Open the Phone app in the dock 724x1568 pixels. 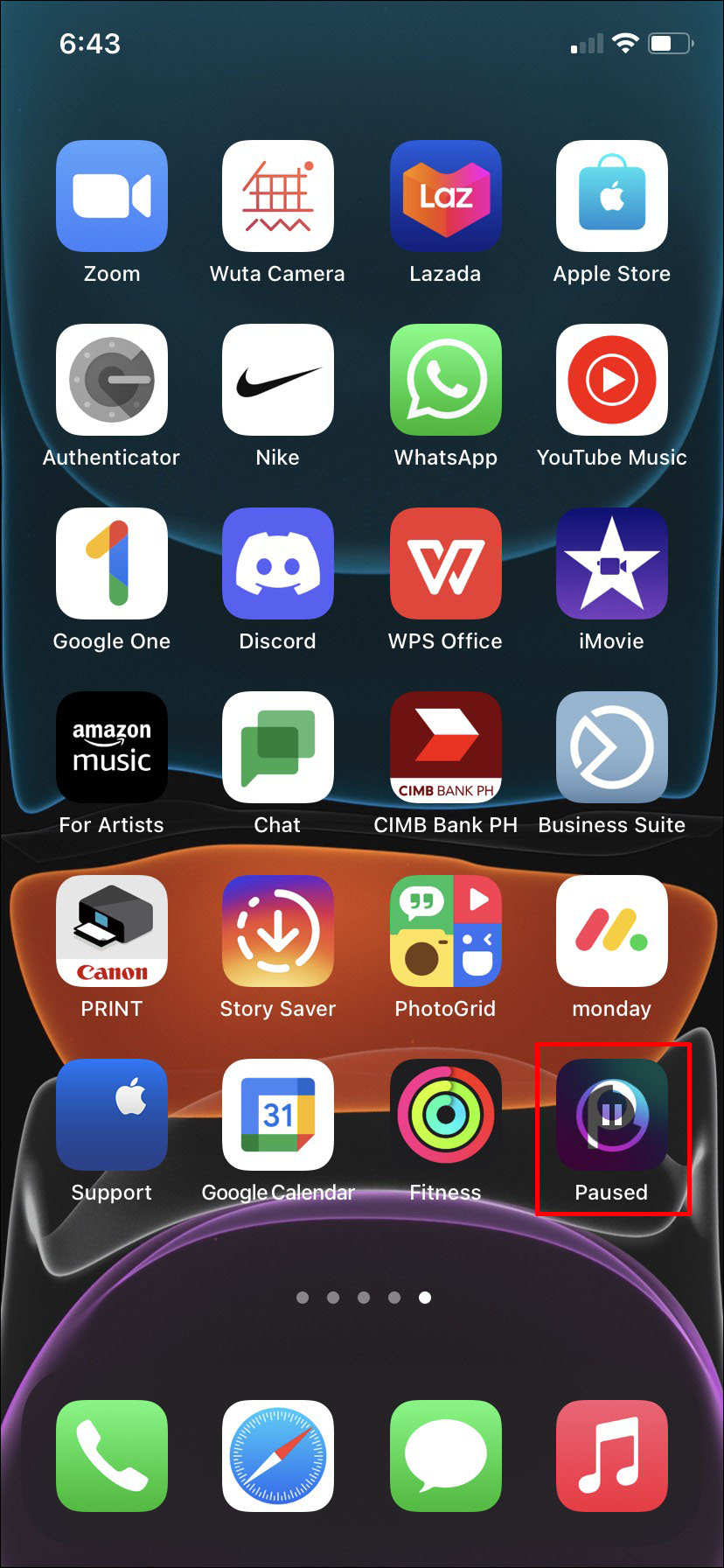tap(112, 1456)
